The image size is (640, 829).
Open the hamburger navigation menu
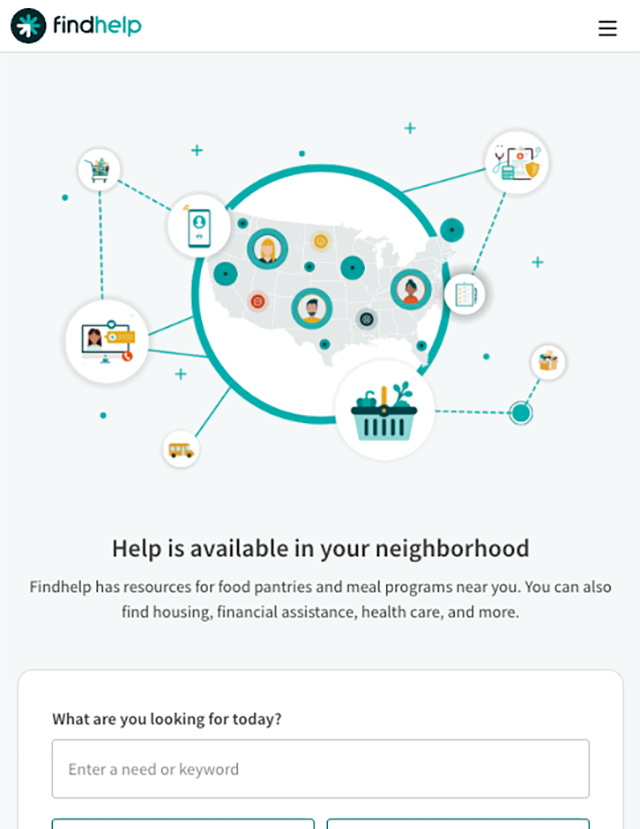607,28
